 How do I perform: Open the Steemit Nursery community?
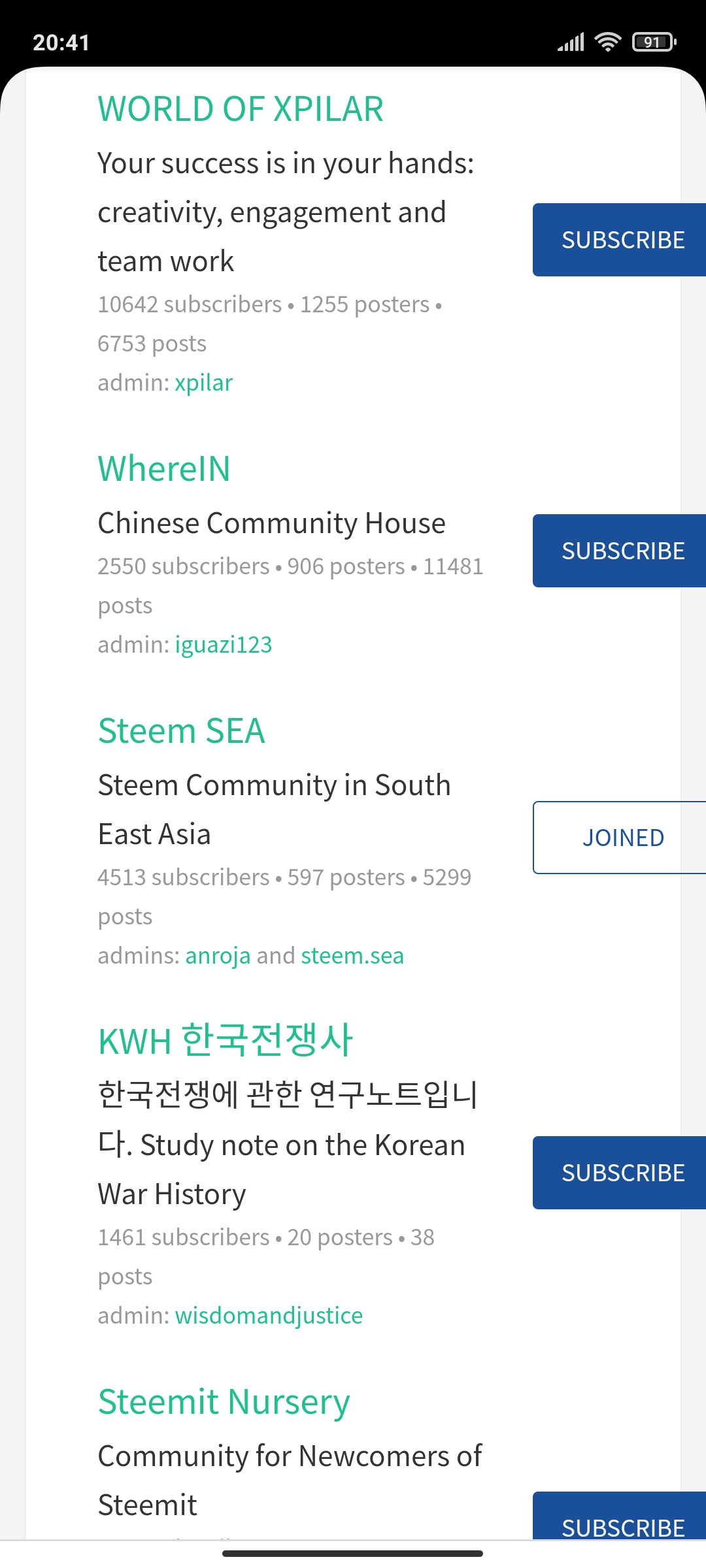(x=224, y=1402)
